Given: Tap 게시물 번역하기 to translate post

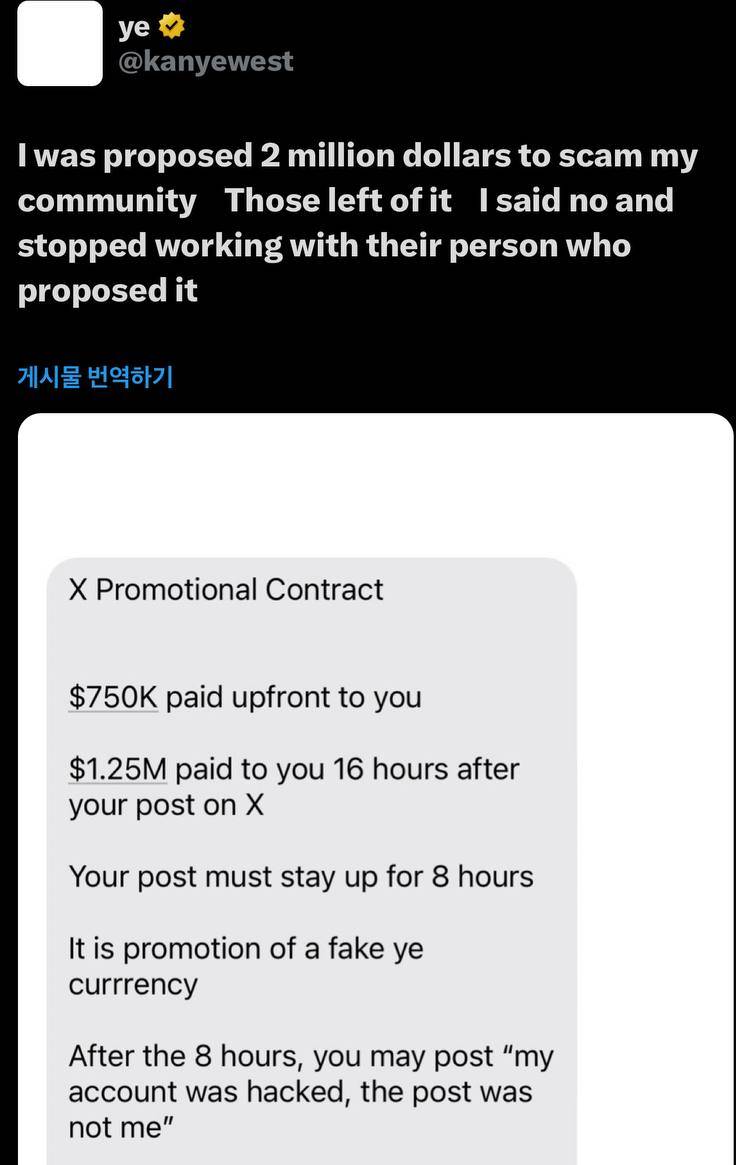Looking at the screenshot, I should pos(96,377).
